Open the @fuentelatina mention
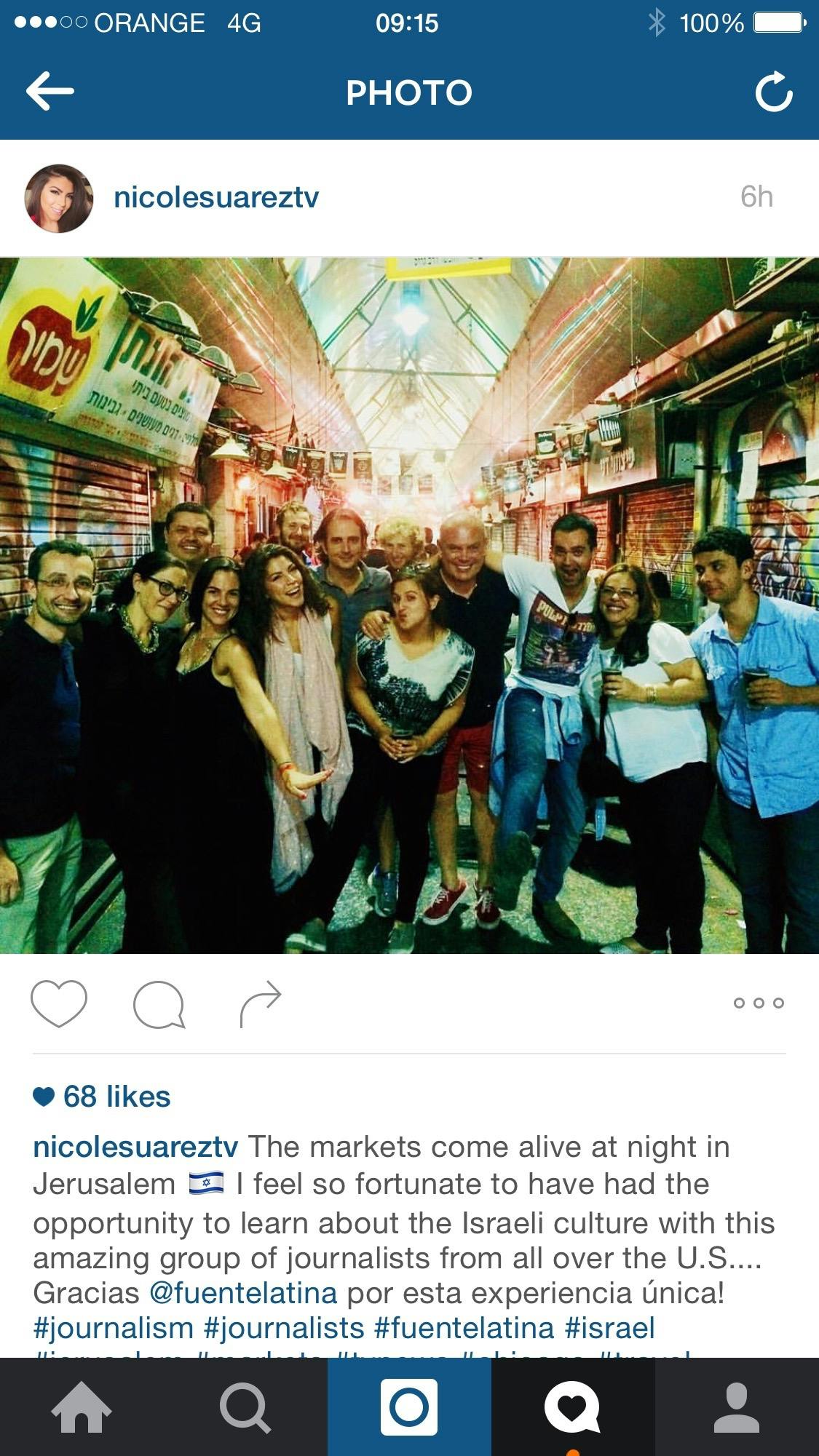Screen dimensions: 819x1456 243,1292
